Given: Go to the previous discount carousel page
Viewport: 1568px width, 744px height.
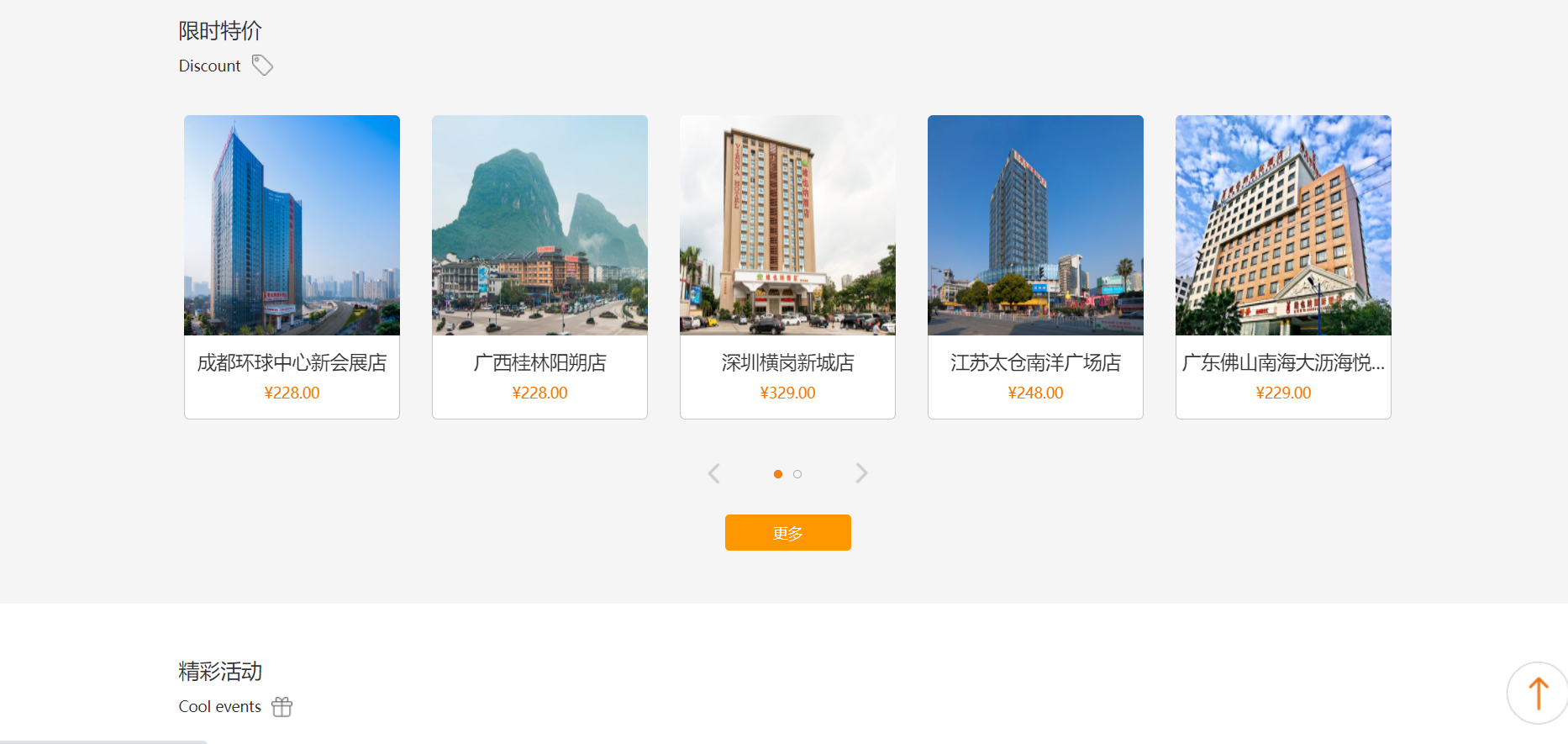Looking at the screenshot, I should click(x=714, y=473).
